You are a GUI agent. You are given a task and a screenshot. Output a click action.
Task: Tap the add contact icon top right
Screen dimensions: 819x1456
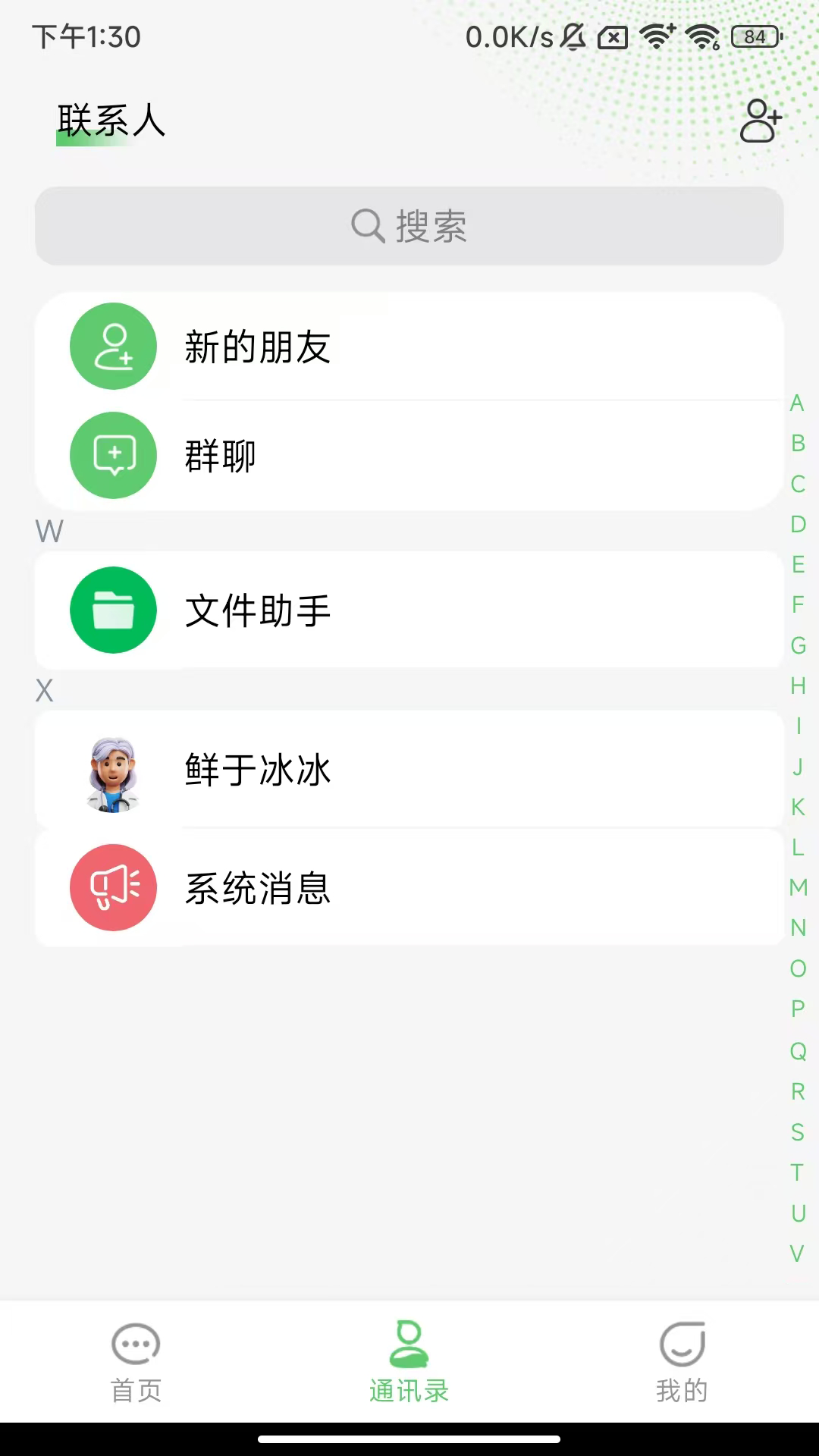(x=761, y=121)
